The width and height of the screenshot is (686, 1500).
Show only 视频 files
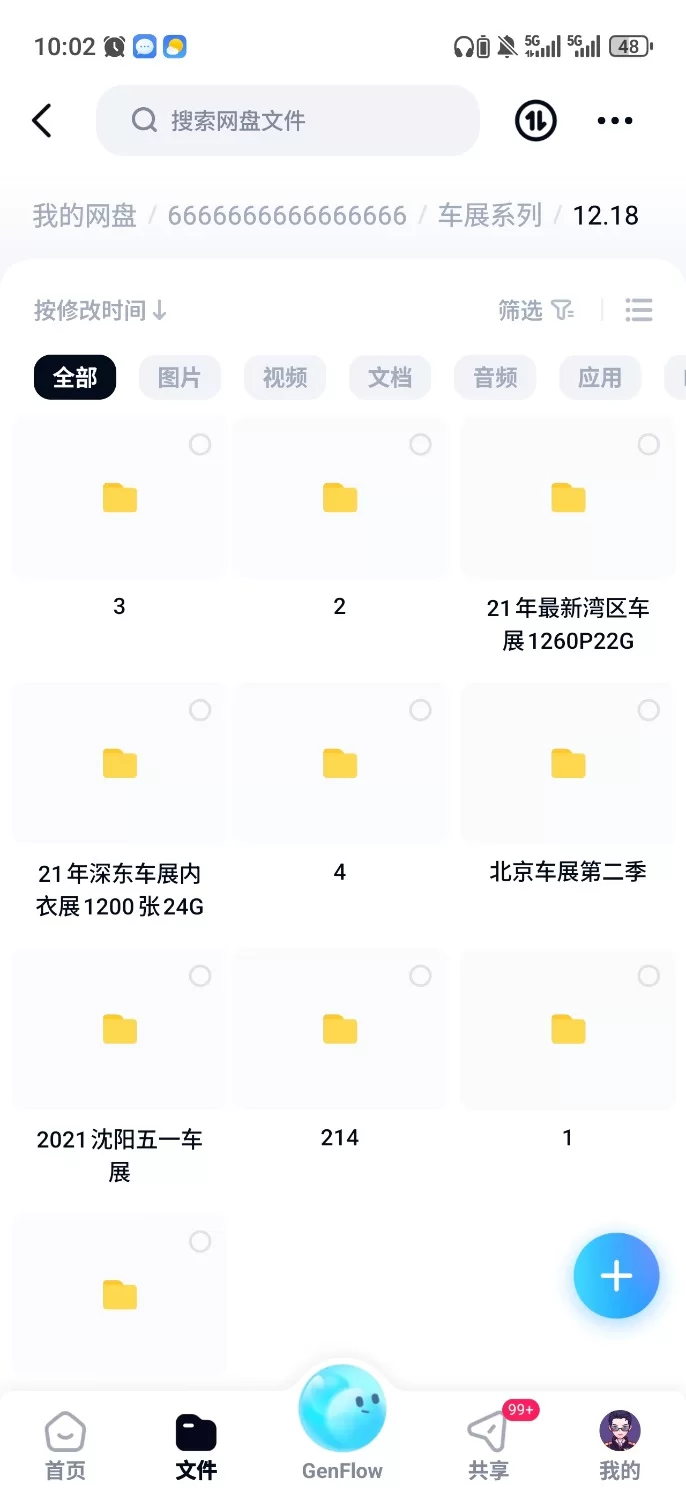pos(285,378)
